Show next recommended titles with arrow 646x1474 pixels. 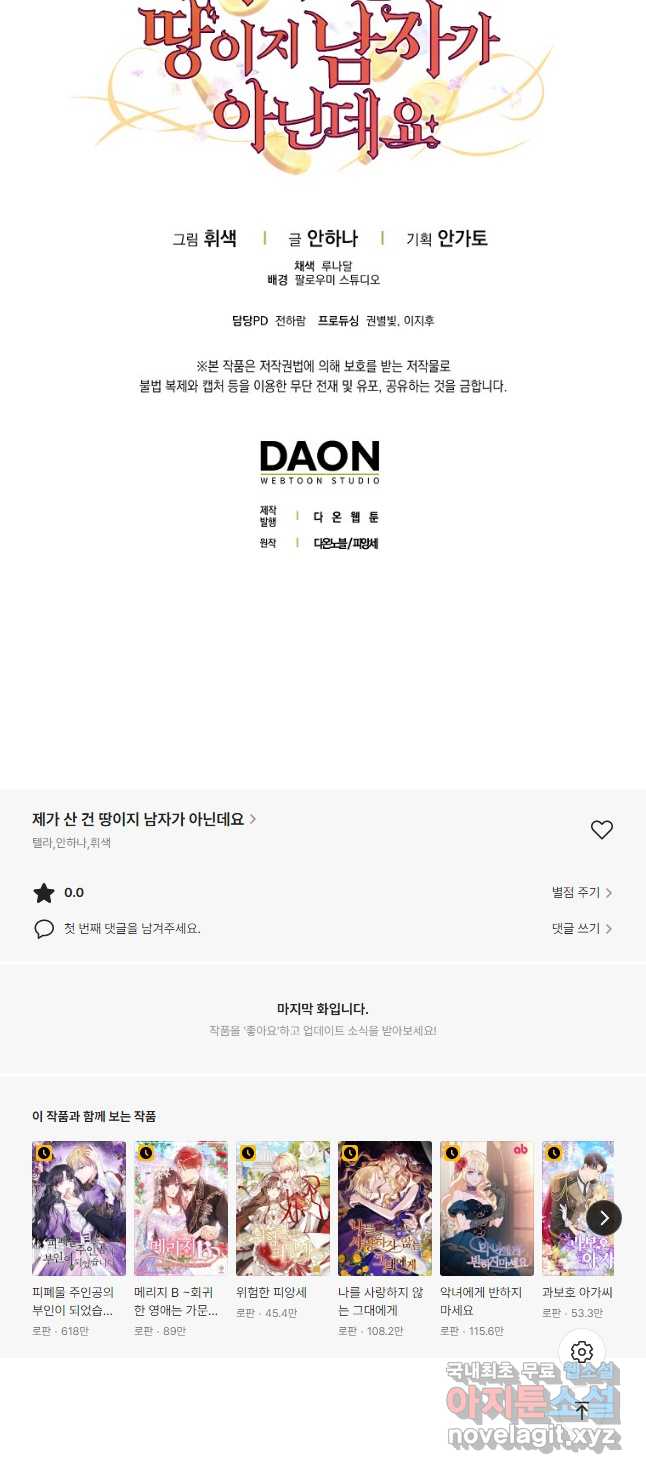tap(604, 1217)
